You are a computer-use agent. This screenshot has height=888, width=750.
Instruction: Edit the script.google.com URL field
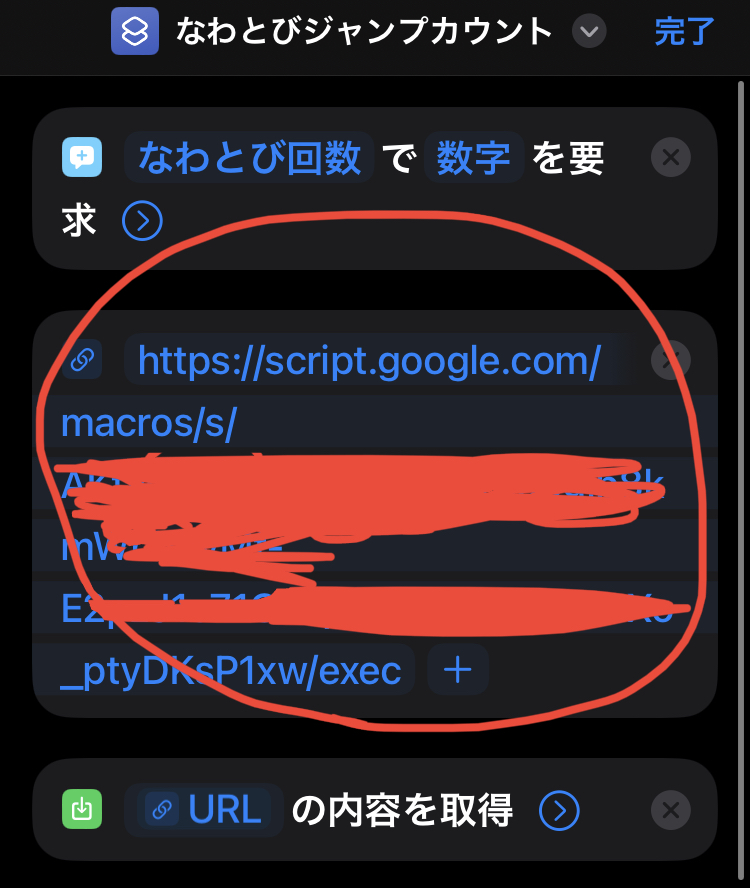369,361
